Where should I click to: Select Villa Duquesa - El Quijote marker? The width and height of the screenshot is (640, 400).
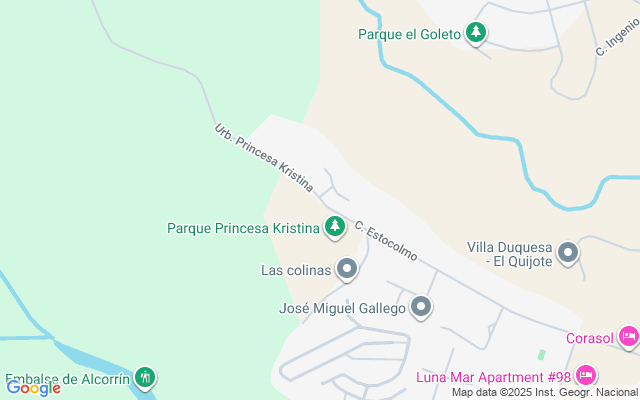tap(568, 252)
